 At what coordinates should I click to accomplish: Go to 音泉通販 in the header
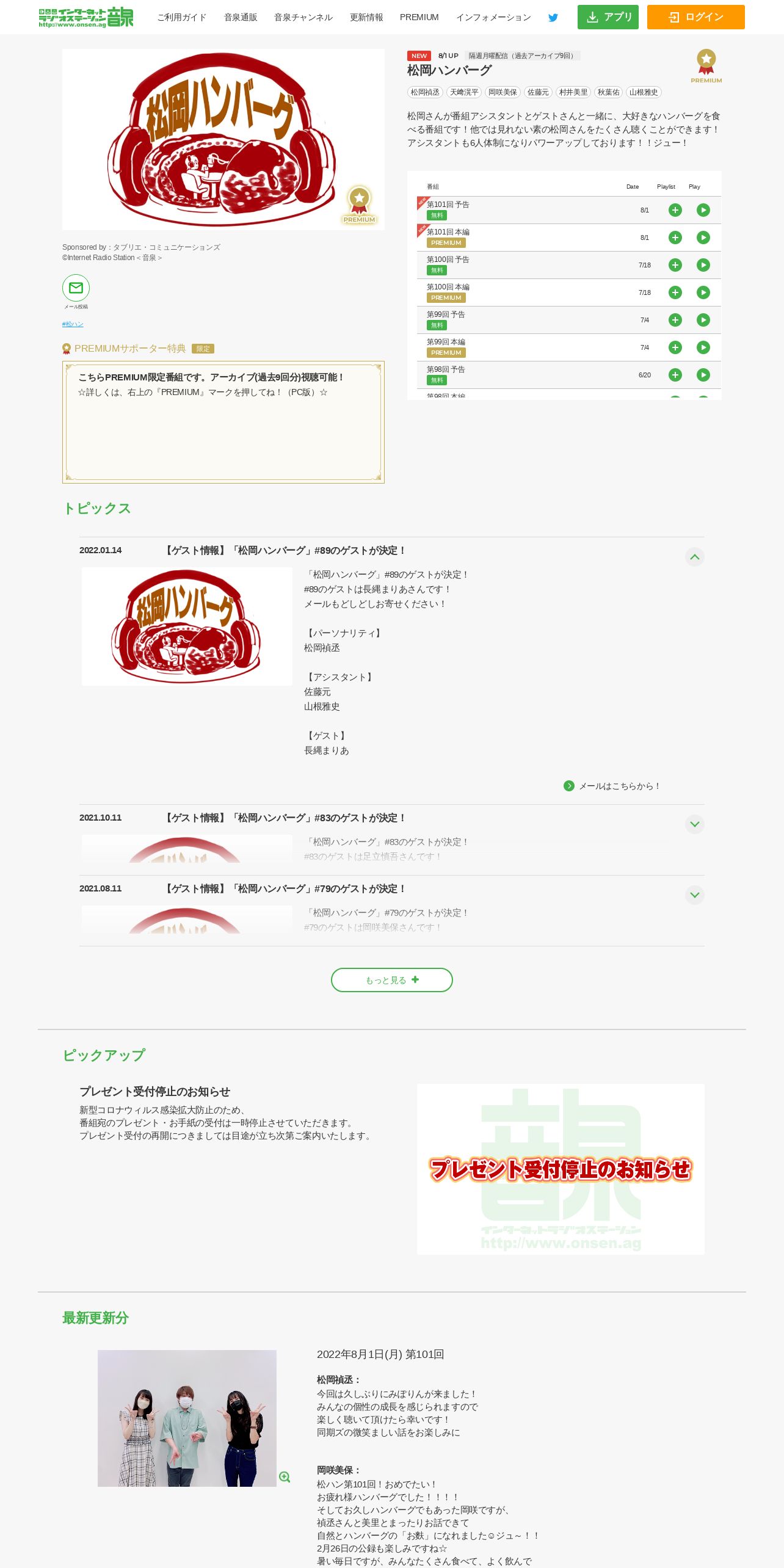[241, 17]
